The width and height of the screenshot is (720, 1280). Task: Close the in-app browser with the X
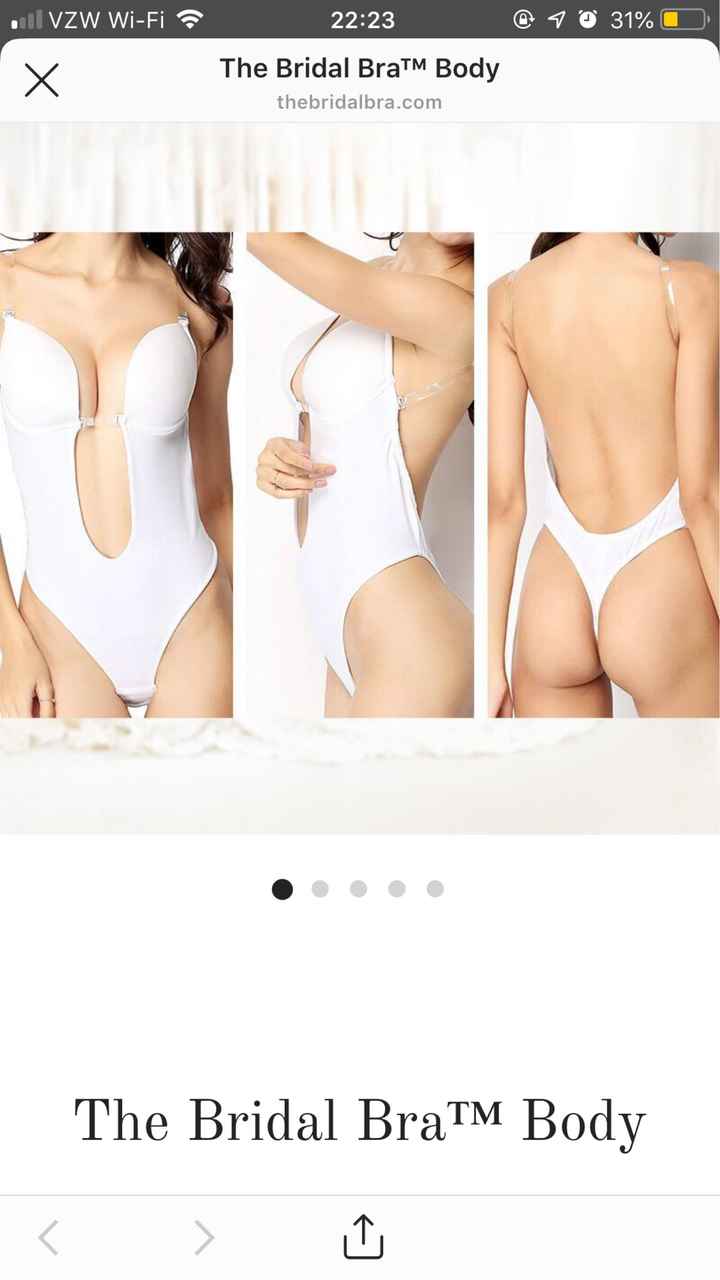(41, 80)
